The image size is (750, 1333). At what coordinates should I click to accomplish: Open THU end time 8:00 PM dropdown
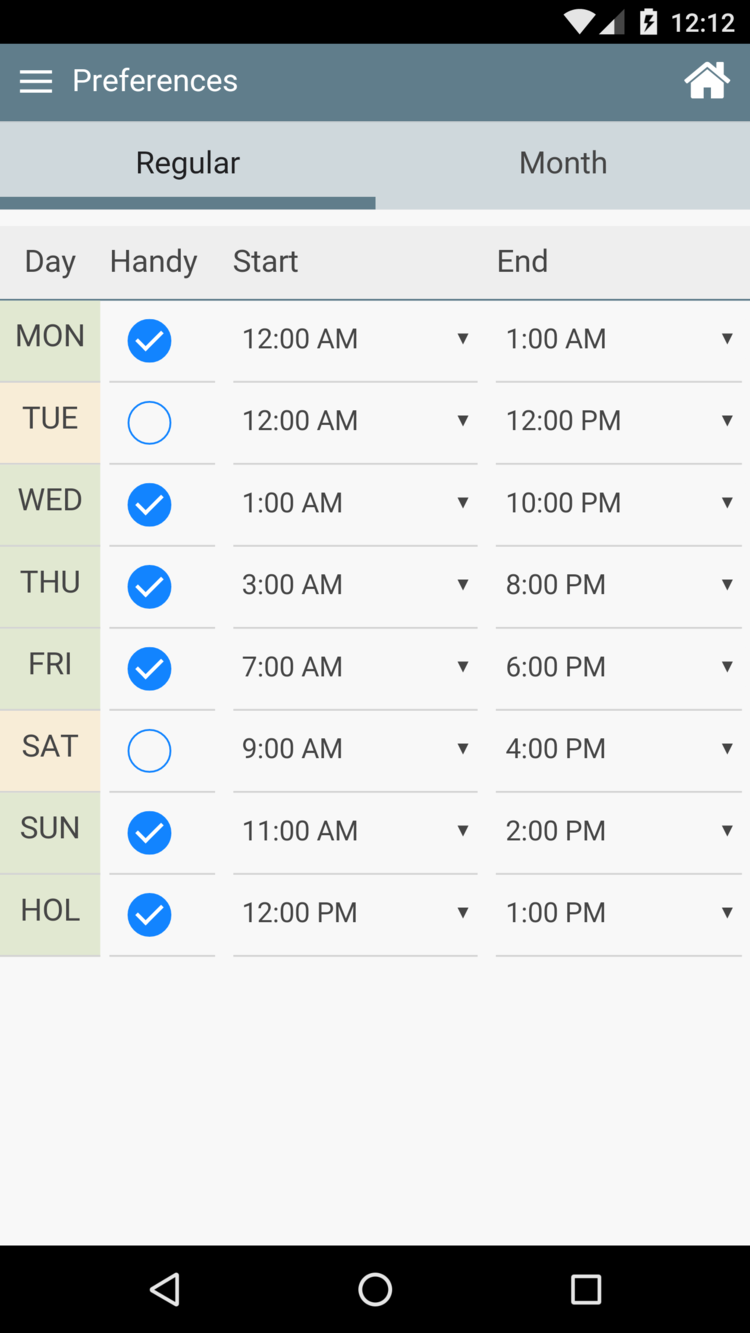[619, 586]
